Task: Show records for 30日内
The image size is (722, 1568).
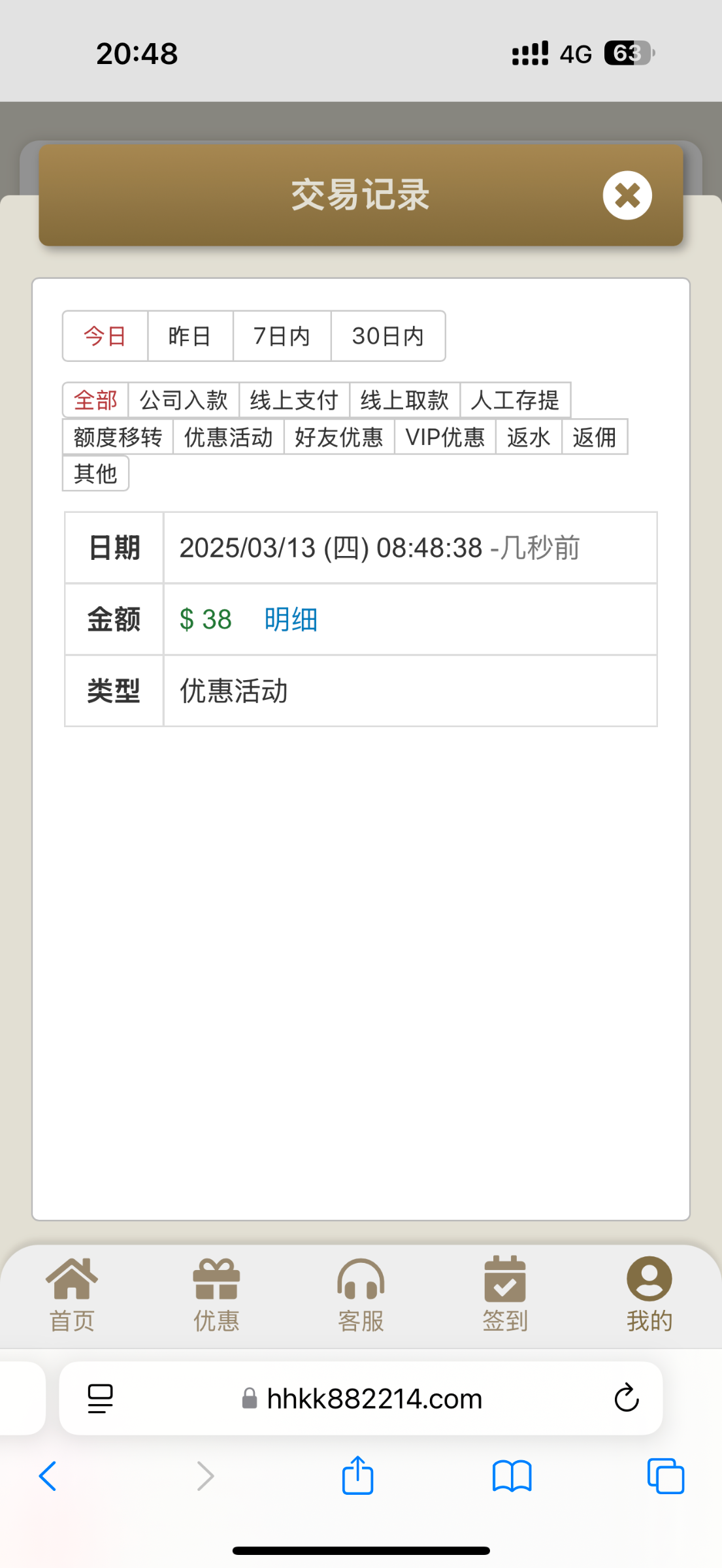Action: click(388, 336)
